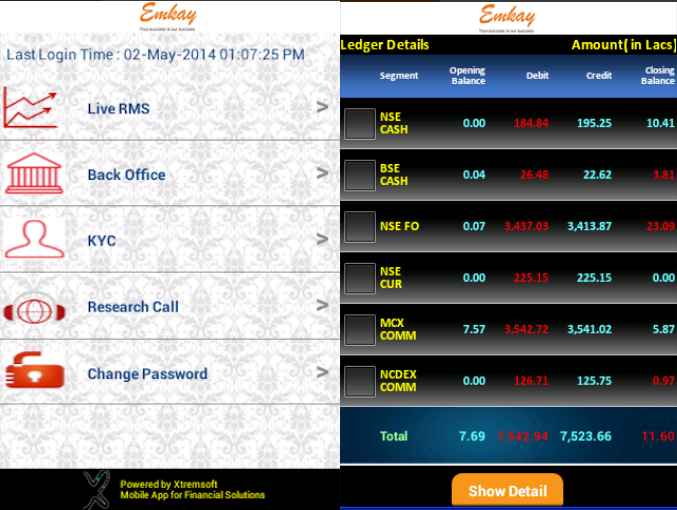
Task: Open the Back Office section
Action: pyautogui.click(x=166, y=174)
